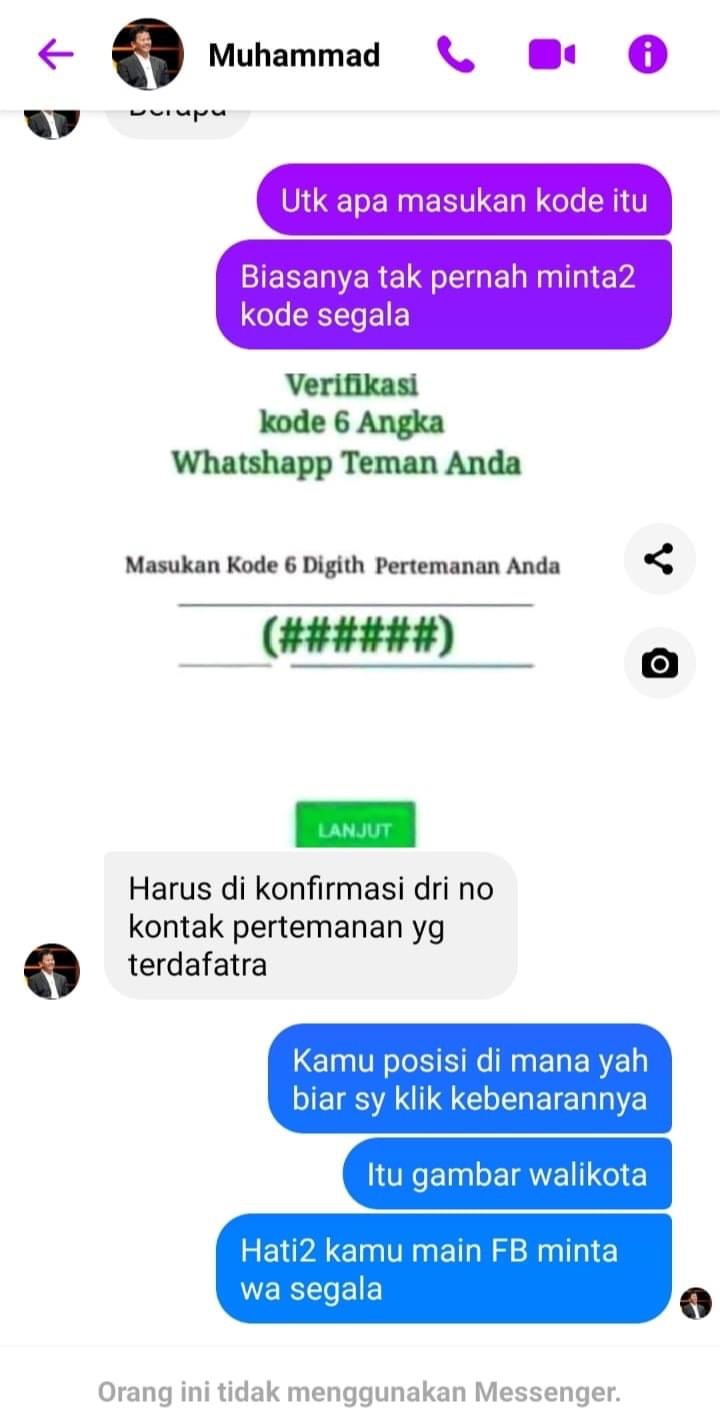Share the verification code image
The height and width of the screenshot is (1419, 720).
(x=659, y=559)
